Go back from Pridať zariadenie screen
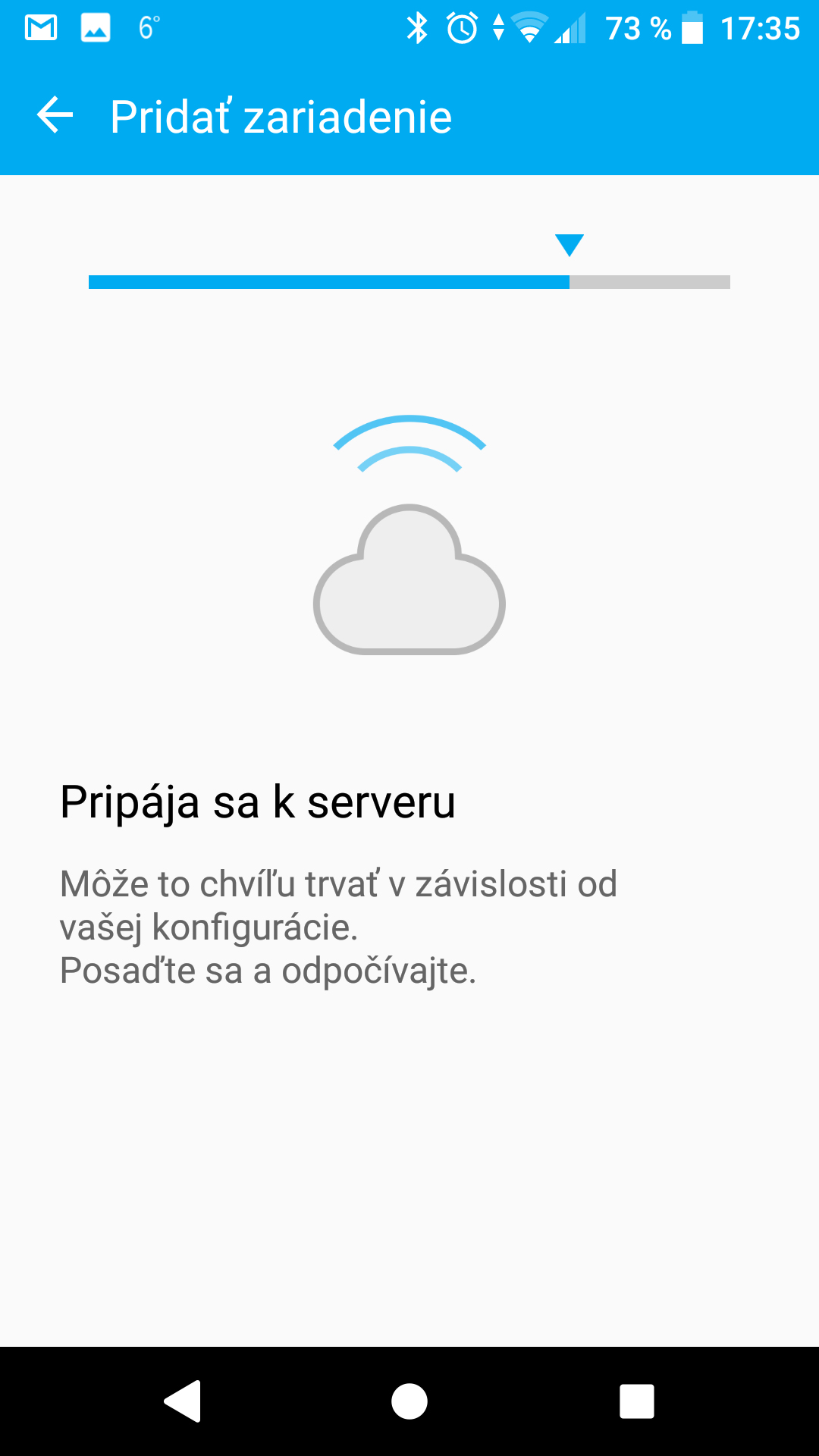Viewport: 819px width, 1456px height. pyautogui.click(x=55, y=116)
